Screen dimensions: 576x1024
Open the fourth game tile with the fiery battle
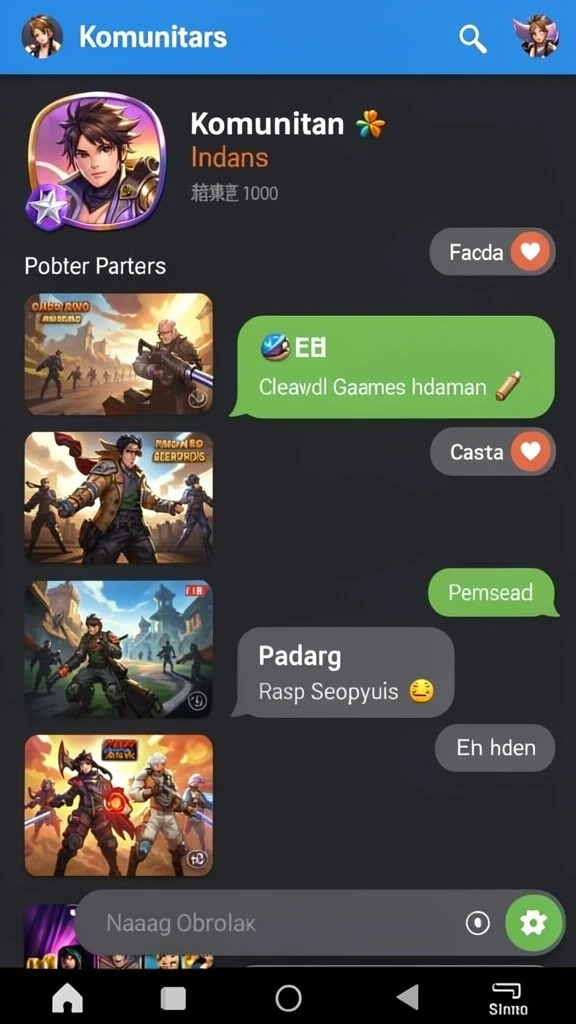click(119, 805)
